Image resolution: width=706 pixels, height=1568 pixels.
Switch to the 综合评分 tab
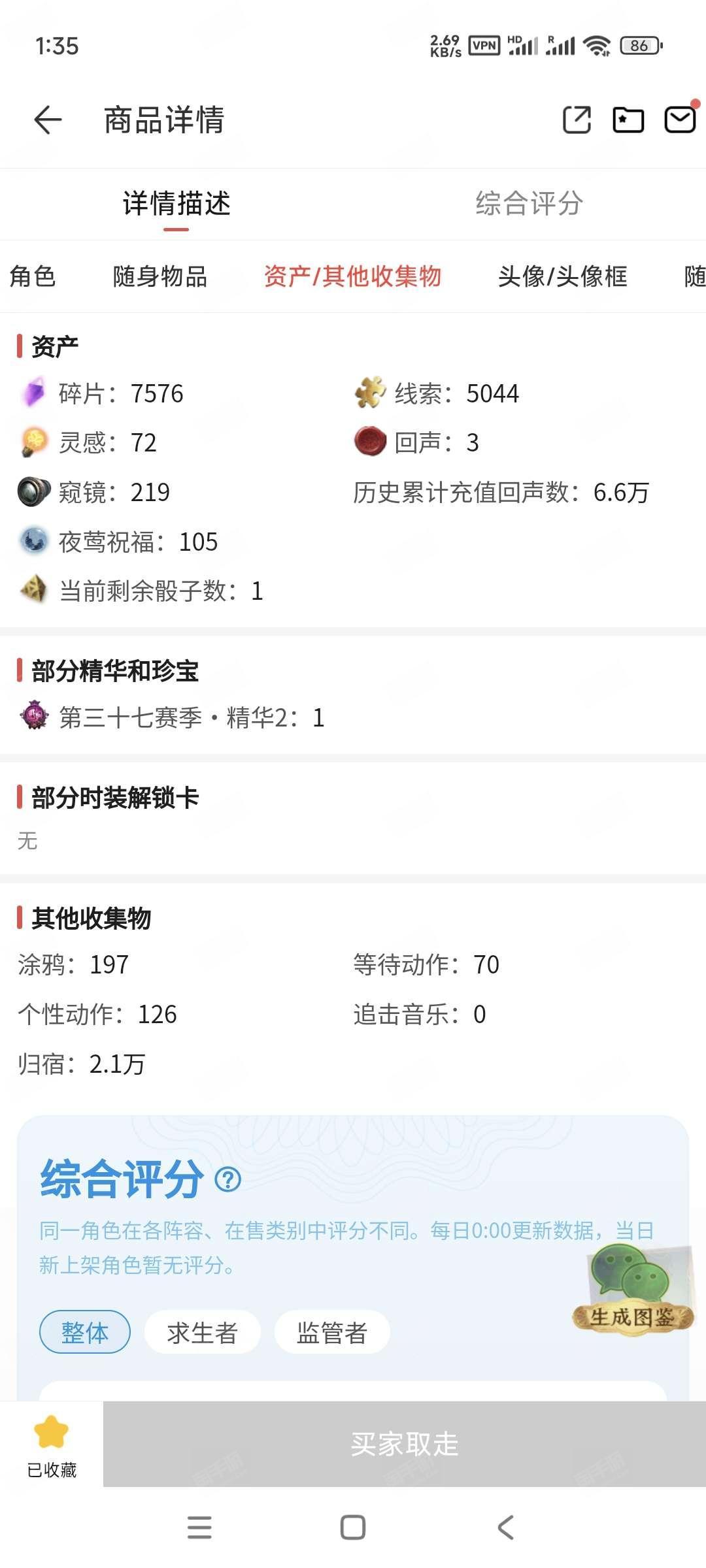coord(529,203)
